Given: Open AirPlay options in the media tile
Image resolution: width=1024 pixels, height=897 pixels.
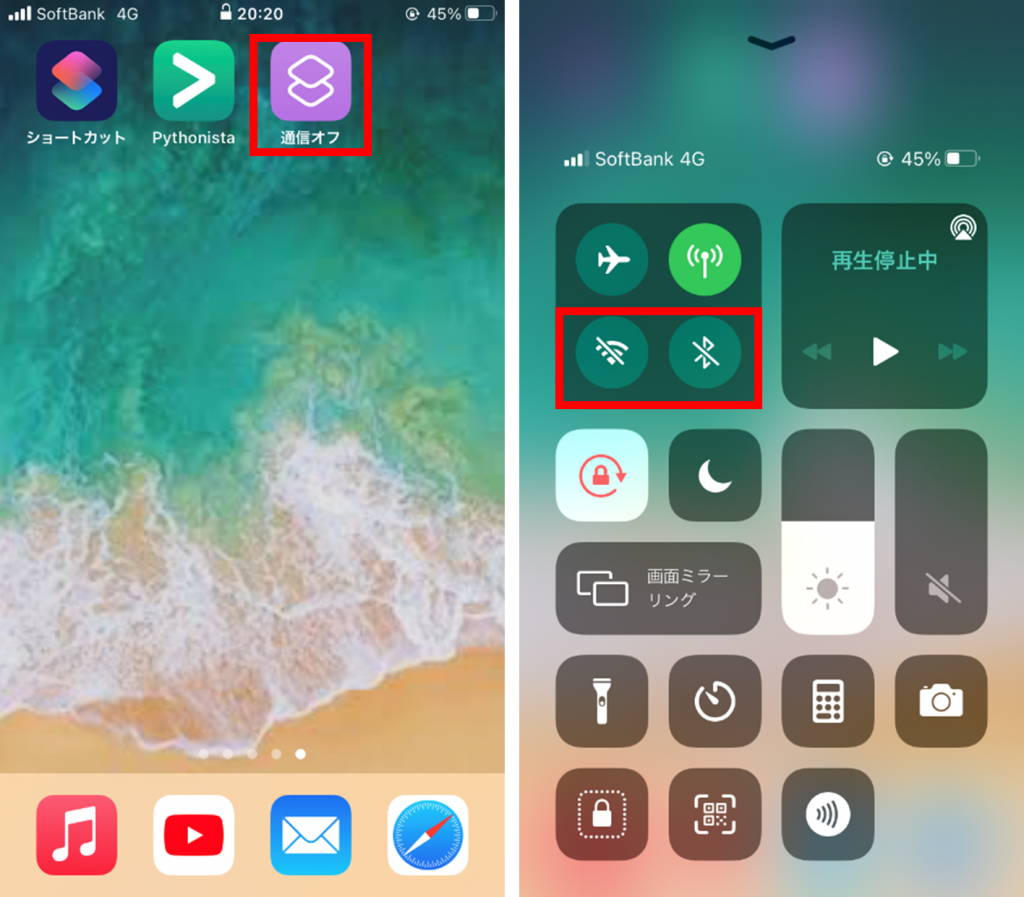Looking at the screenshot, I should pyautogui.click(x=963, y=228).
